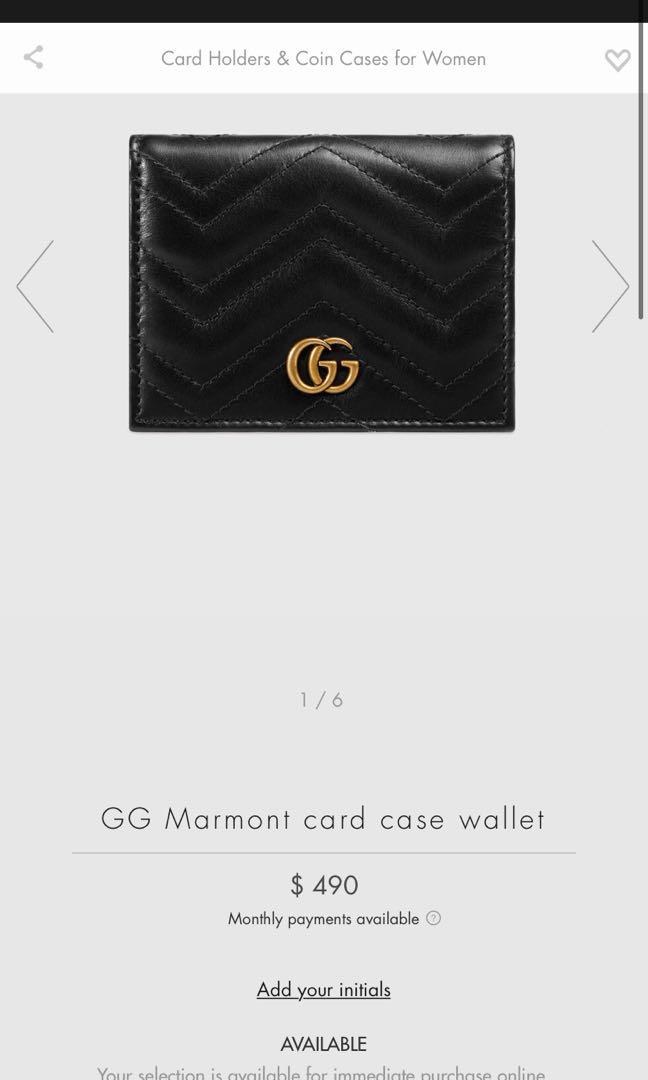Image resolution: width=648 pixels, height=1080 pixels.
Task: Tap the Add your initials link
Action: tap(324, 990)
